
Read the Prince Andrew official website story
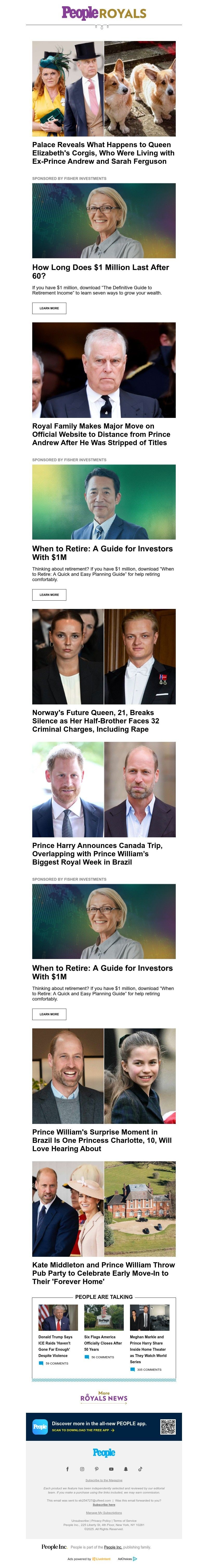click(x=101, y=434)
